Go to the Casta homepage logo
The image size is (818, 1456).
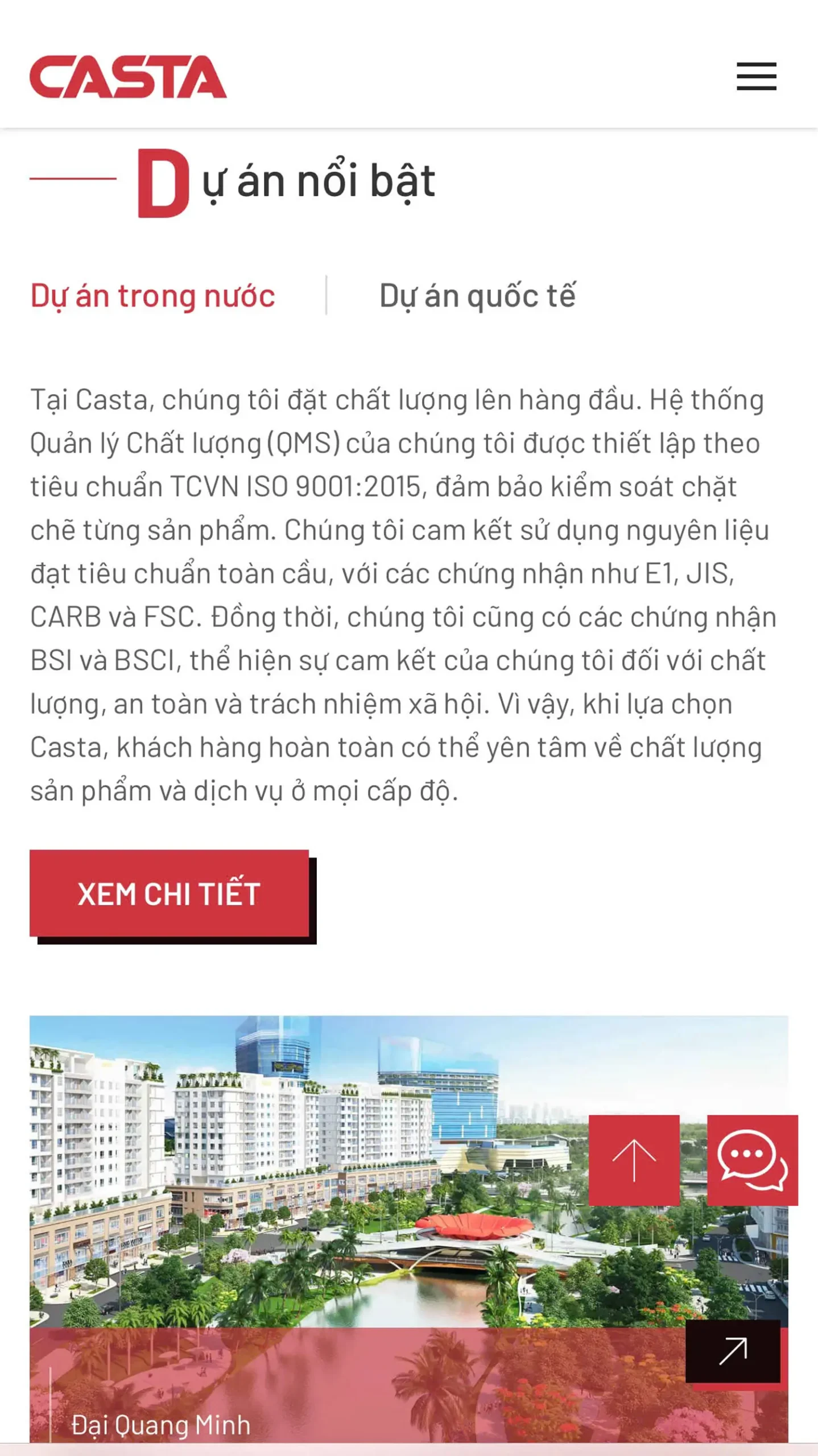click(x=128, y=77)
